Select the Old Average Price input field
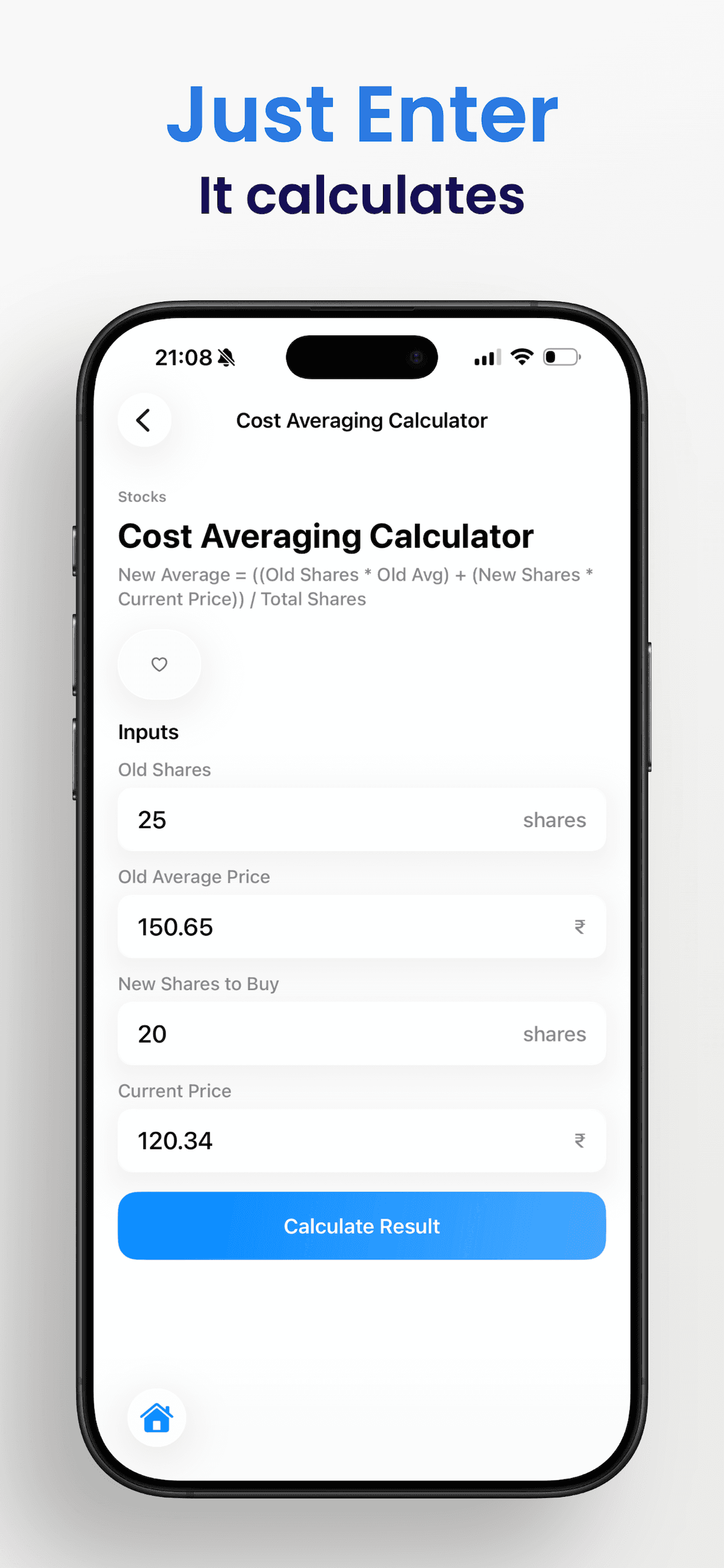724x1568 pixels. coord(361,927)
